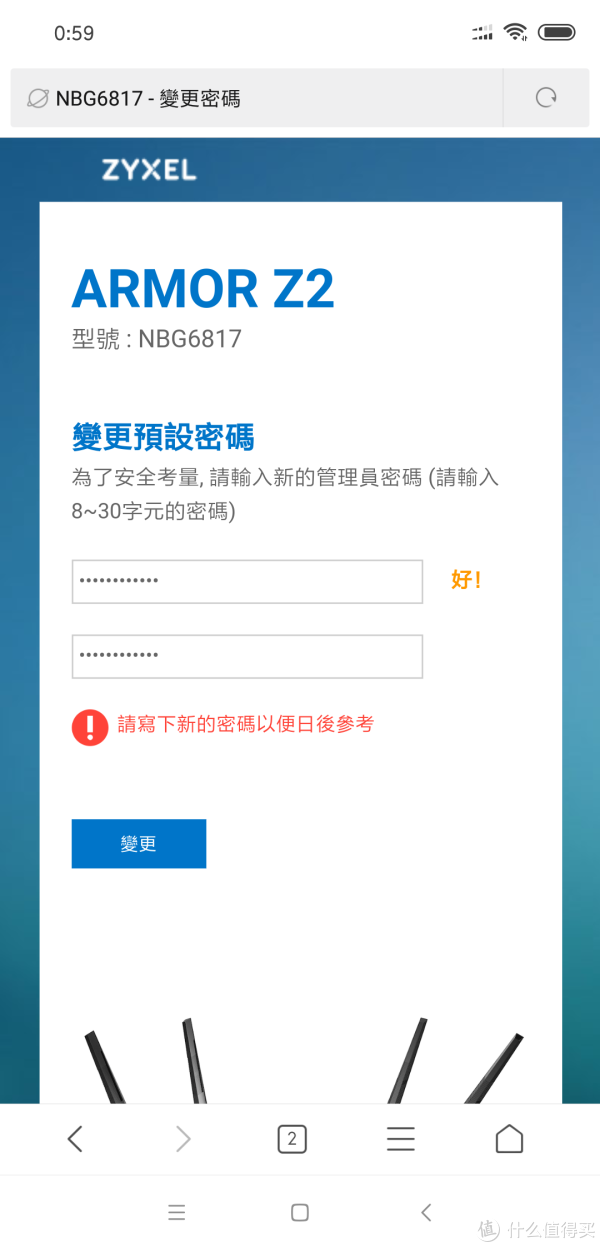Reload the page with the refresh icon
This screenshot has height=1247, width=600.
tap(546, 98)
